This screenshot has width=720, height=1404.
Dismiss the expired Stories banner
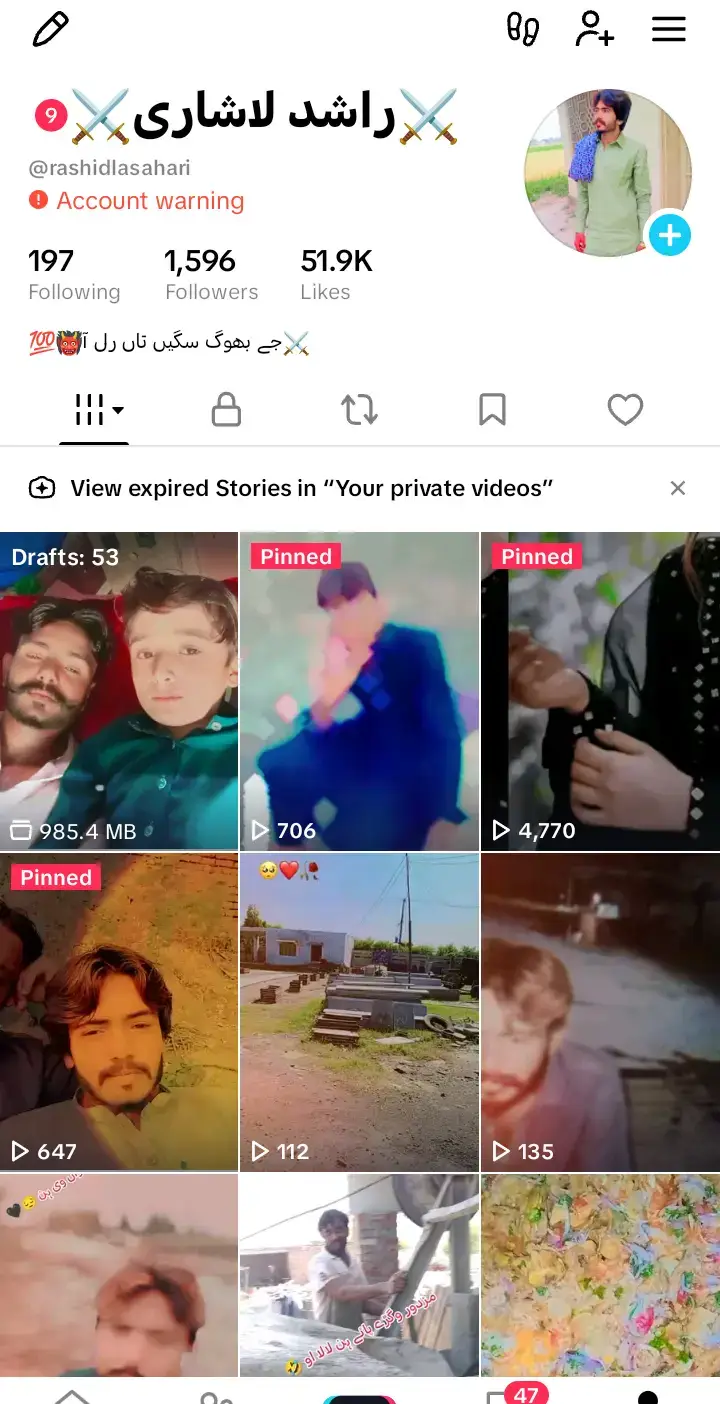(678, 488)
